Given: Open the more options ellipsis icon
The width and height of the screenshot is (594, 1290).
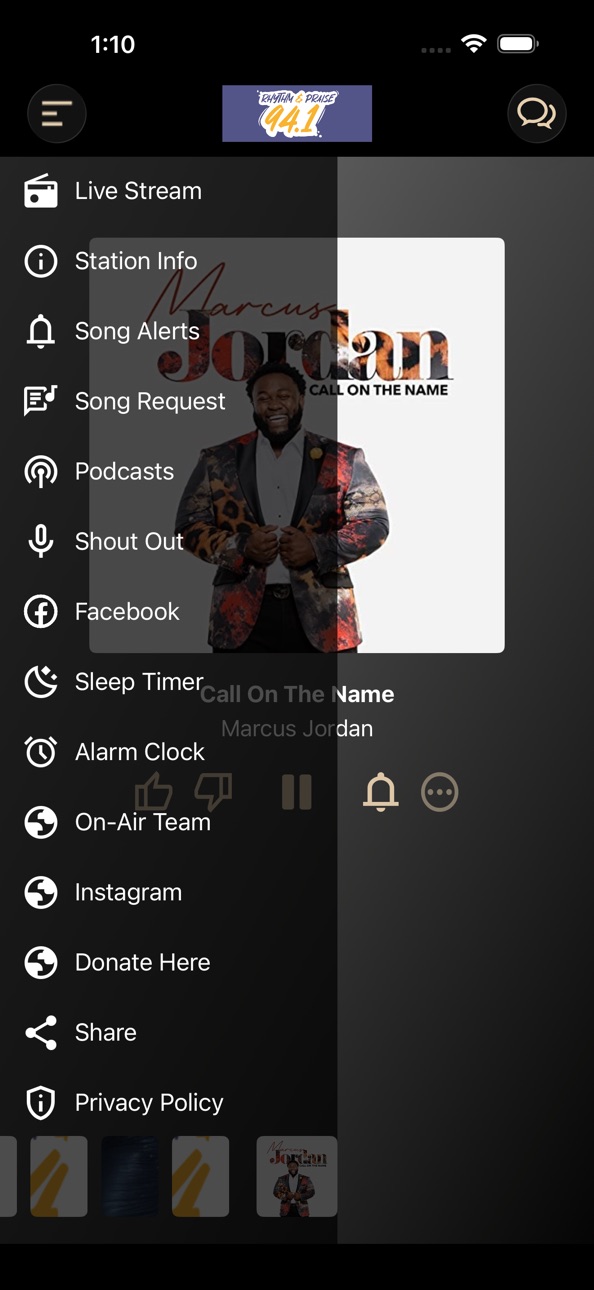Looking at the screenshot, I should 439,792.
